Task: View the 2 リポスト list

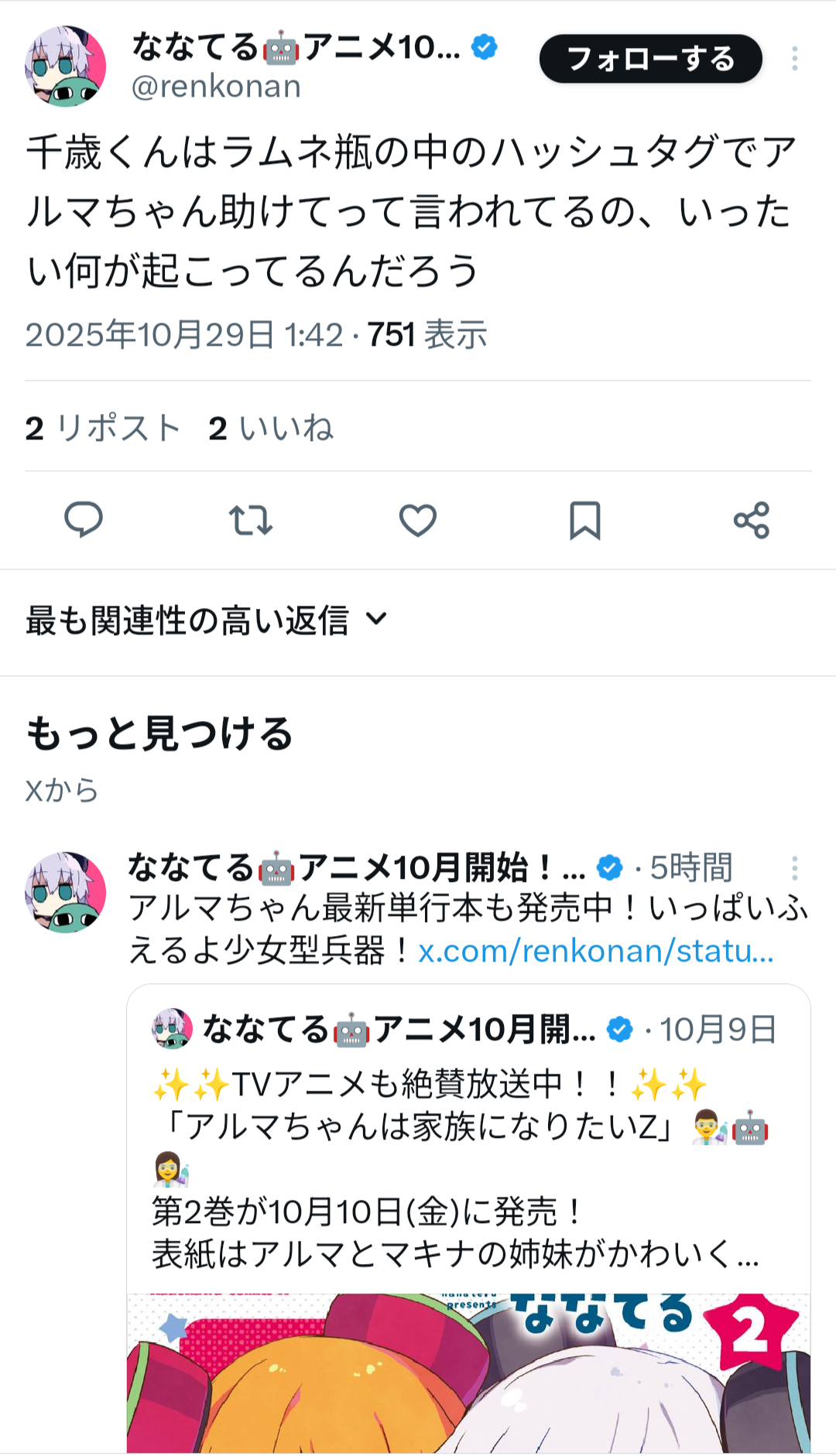Action: tap(103, 428)
